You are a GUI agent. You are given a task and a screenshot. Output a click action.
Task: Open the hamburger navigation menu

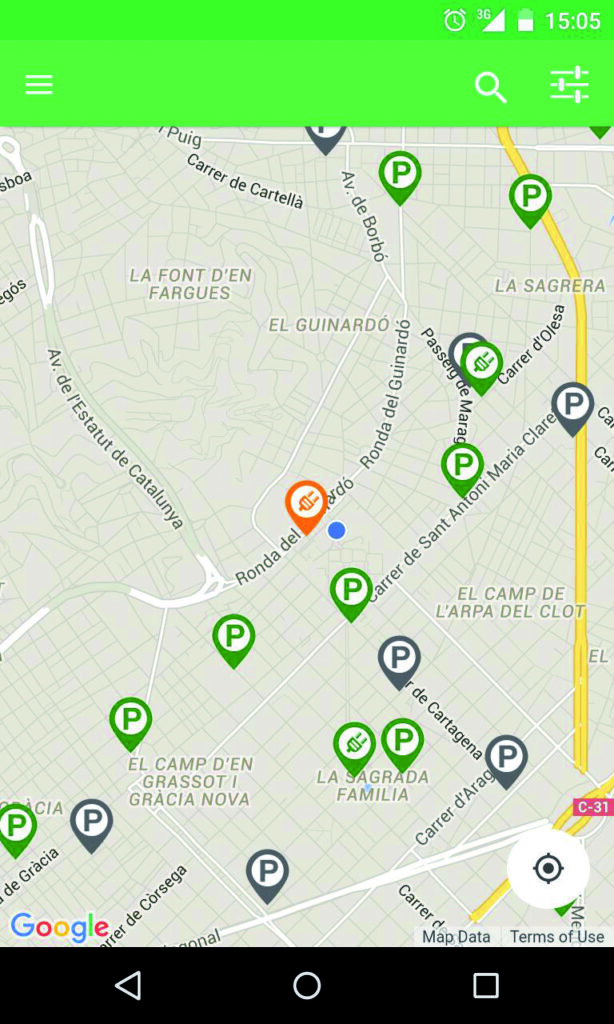click(x=39, y=85)
